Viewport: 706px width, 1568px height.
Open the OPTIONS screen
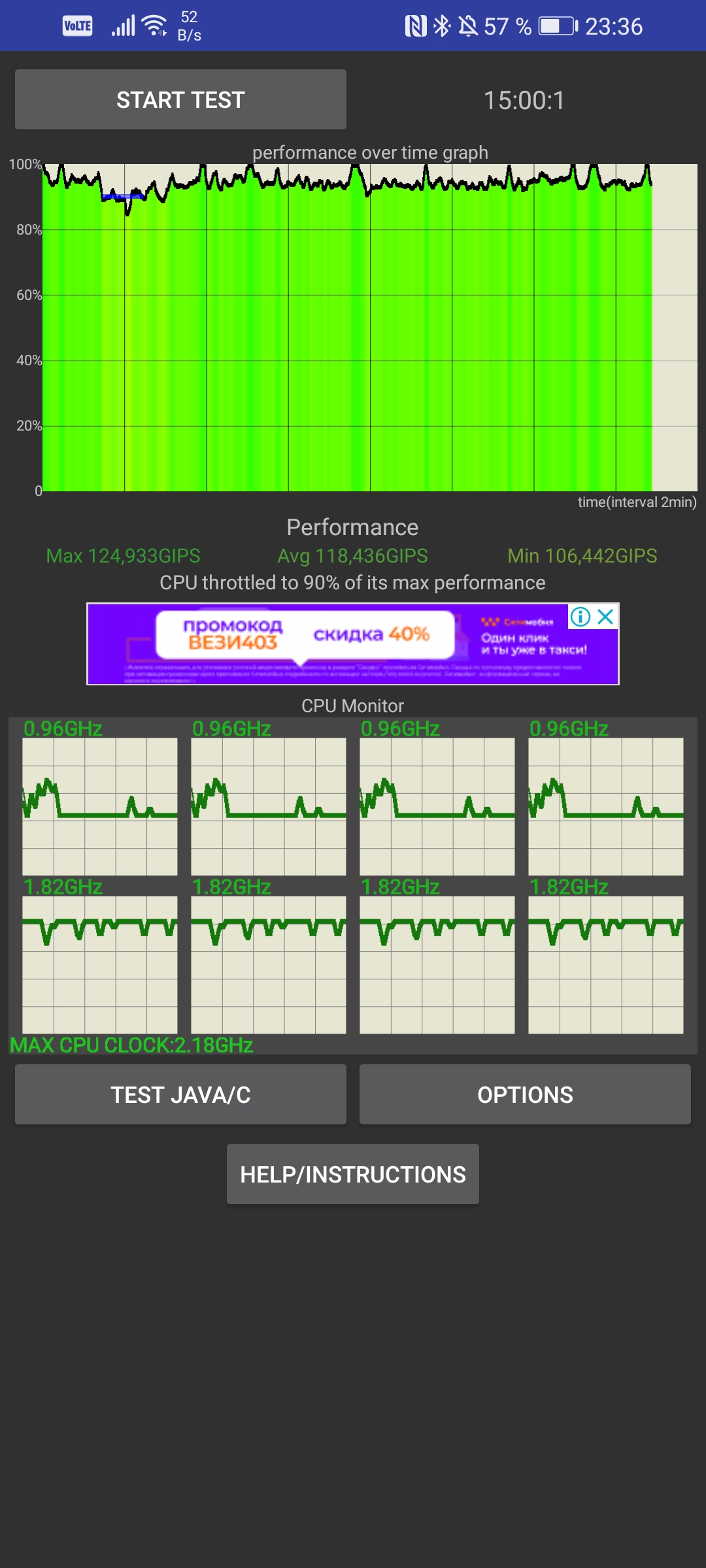point(525,1094)
